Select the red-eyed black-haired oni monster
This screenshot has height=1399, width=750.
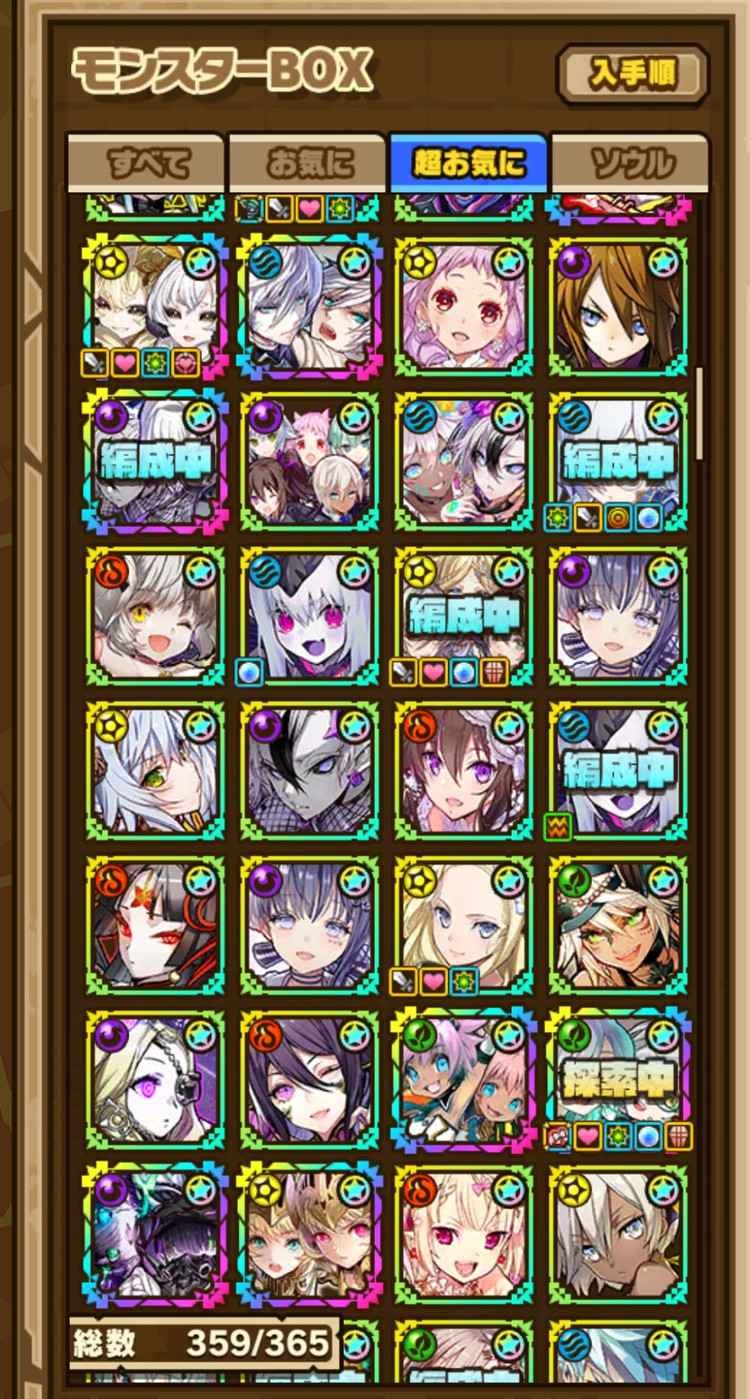pyautogui.click(x=156, y=924)
